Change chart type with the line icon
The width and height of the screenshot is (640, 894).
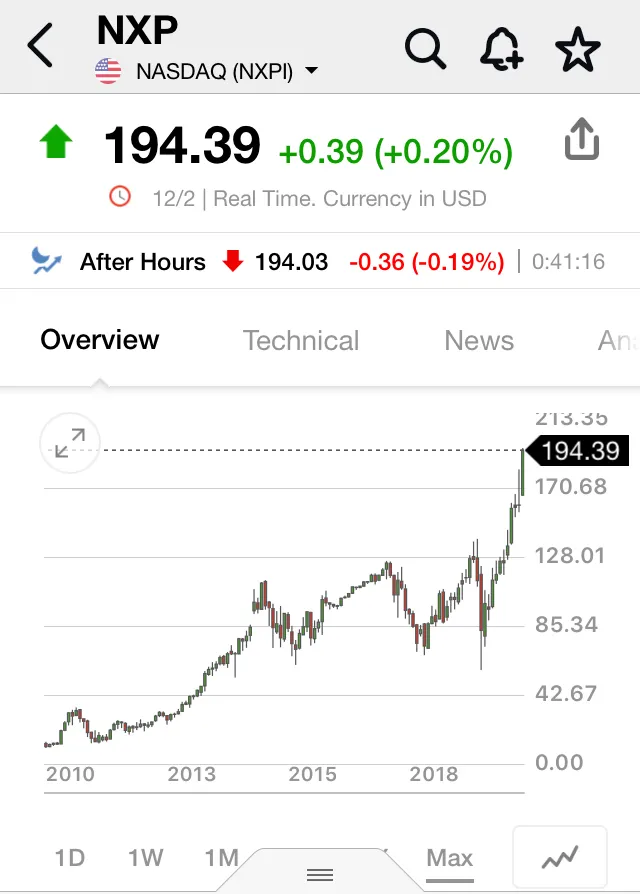(560, 857)
